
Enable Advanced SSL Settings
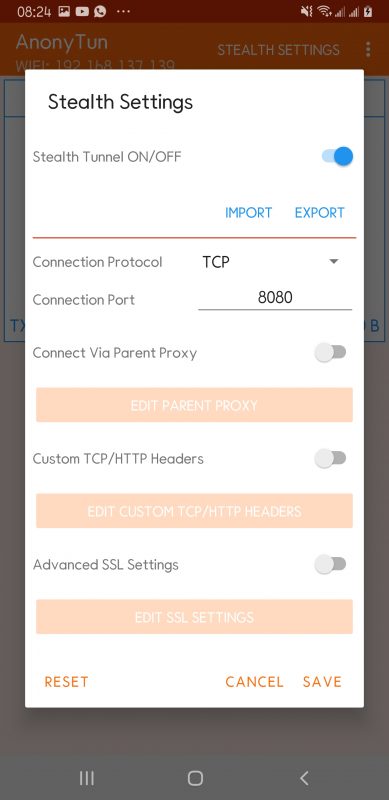tap(331, 564)
